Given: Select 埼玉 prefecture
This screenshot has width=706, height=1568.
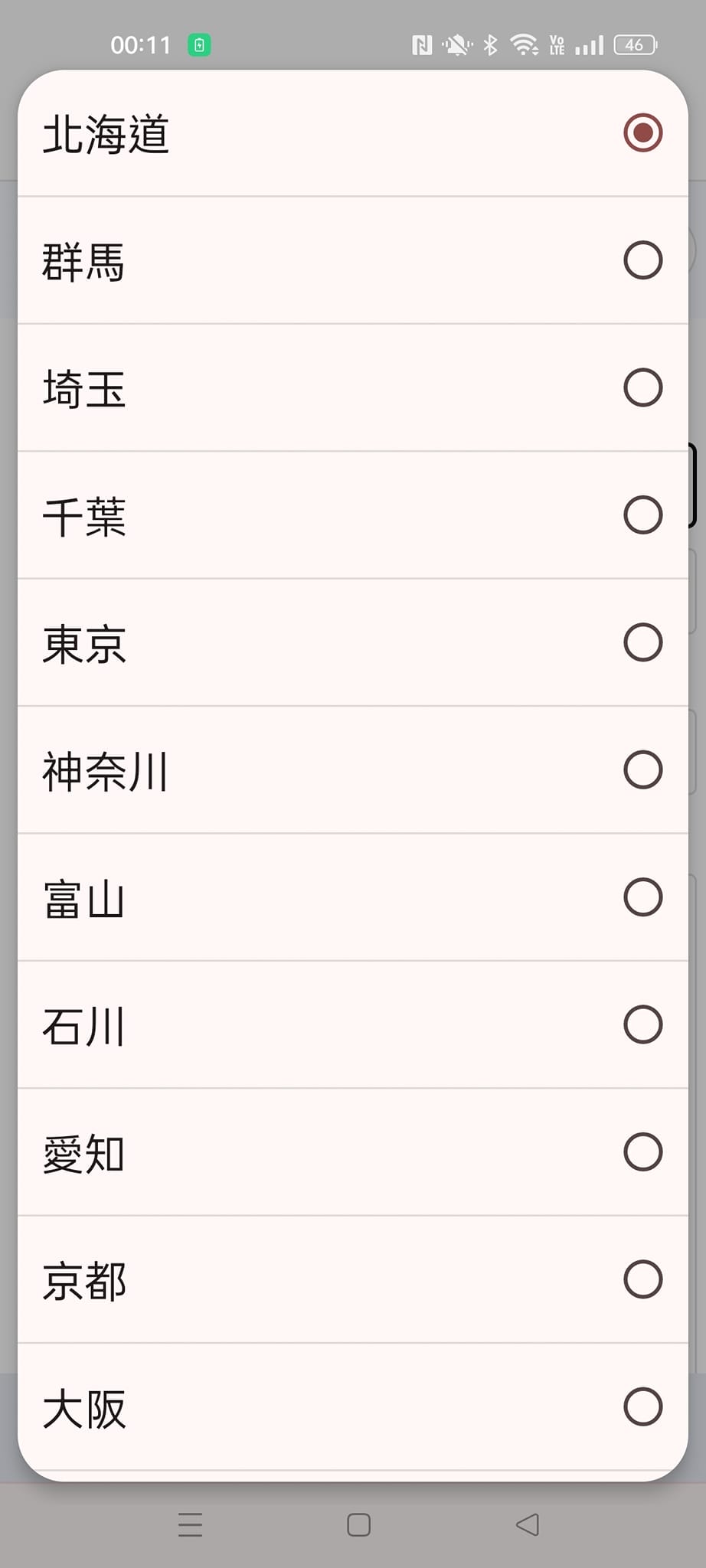Looking at the screenshot, I should 352,387.
